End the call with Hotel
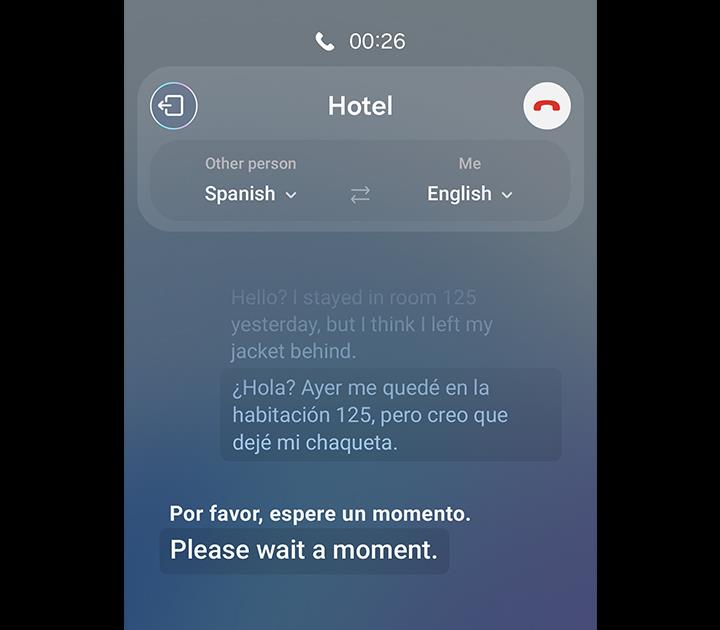The width and height of the screenshot is (720, 630). pos(547,106)
